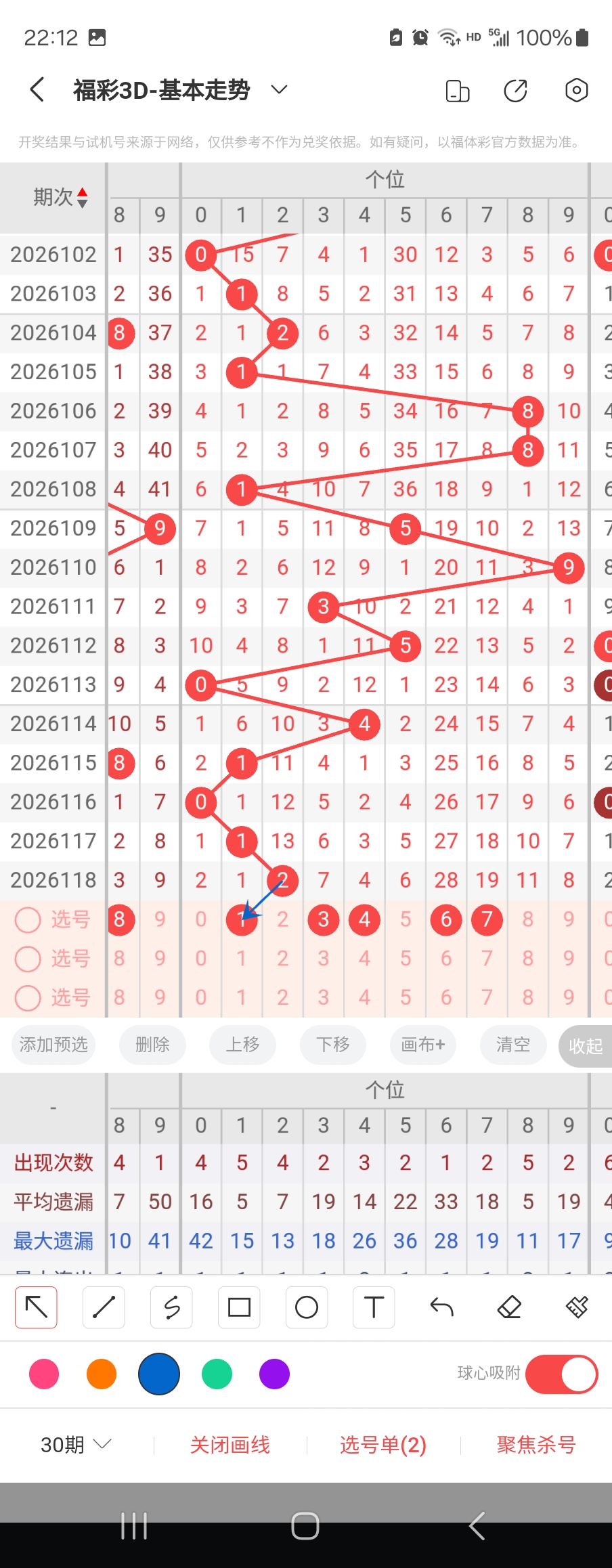Choose the eraser tool

pyautogui.click(x=509, y=1307)
